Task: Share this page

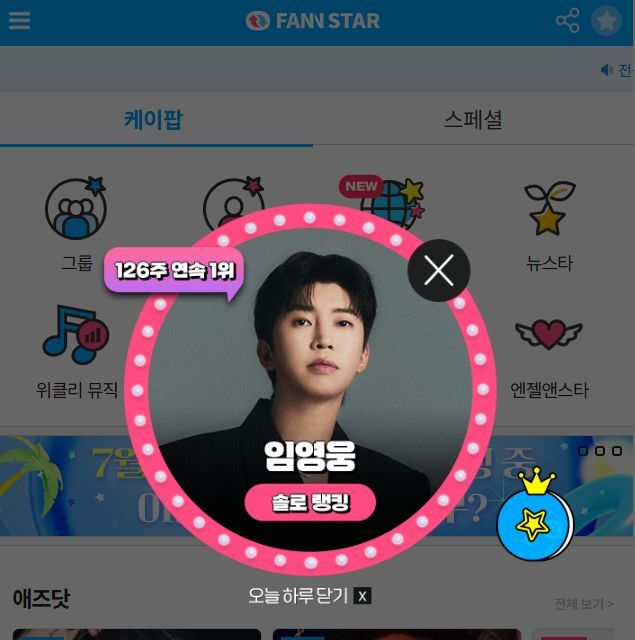Action: pos(567,21)
